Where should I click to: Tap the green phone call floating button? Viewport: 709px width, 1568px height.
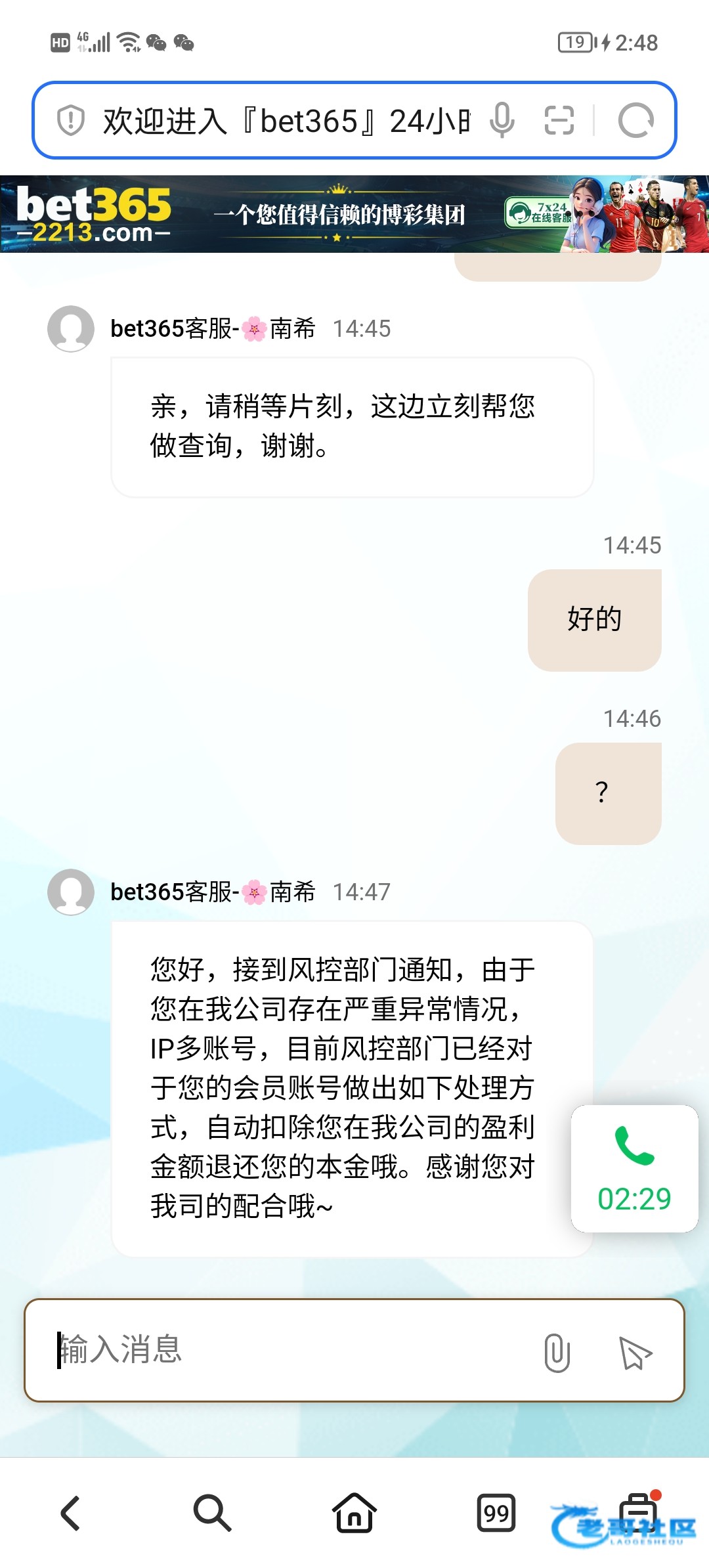click(634, 1168)
